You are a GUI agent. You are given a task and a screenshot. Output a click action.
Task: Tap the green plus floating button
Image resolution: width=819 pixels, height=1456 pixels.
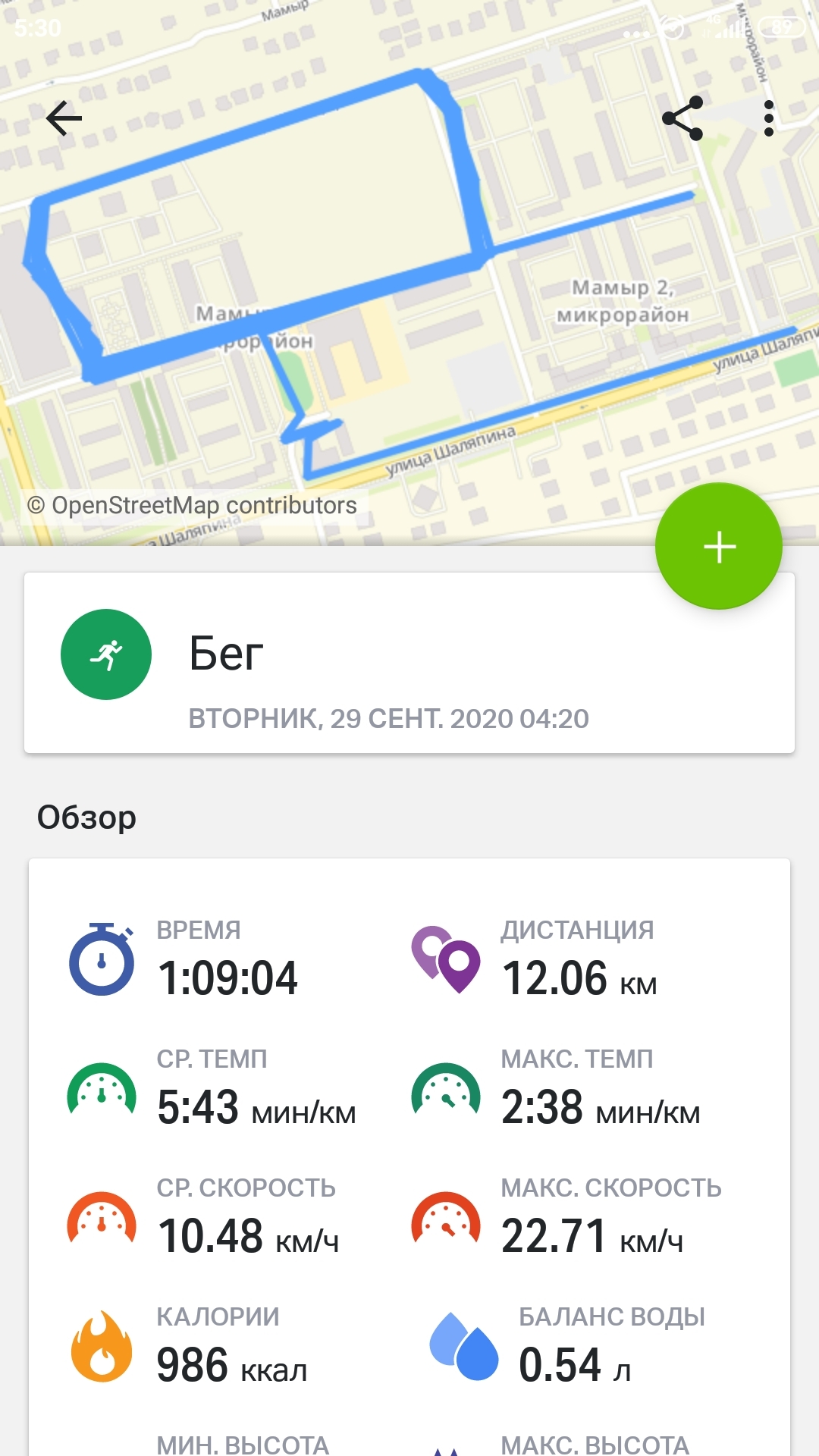click(x=718, y=546)
